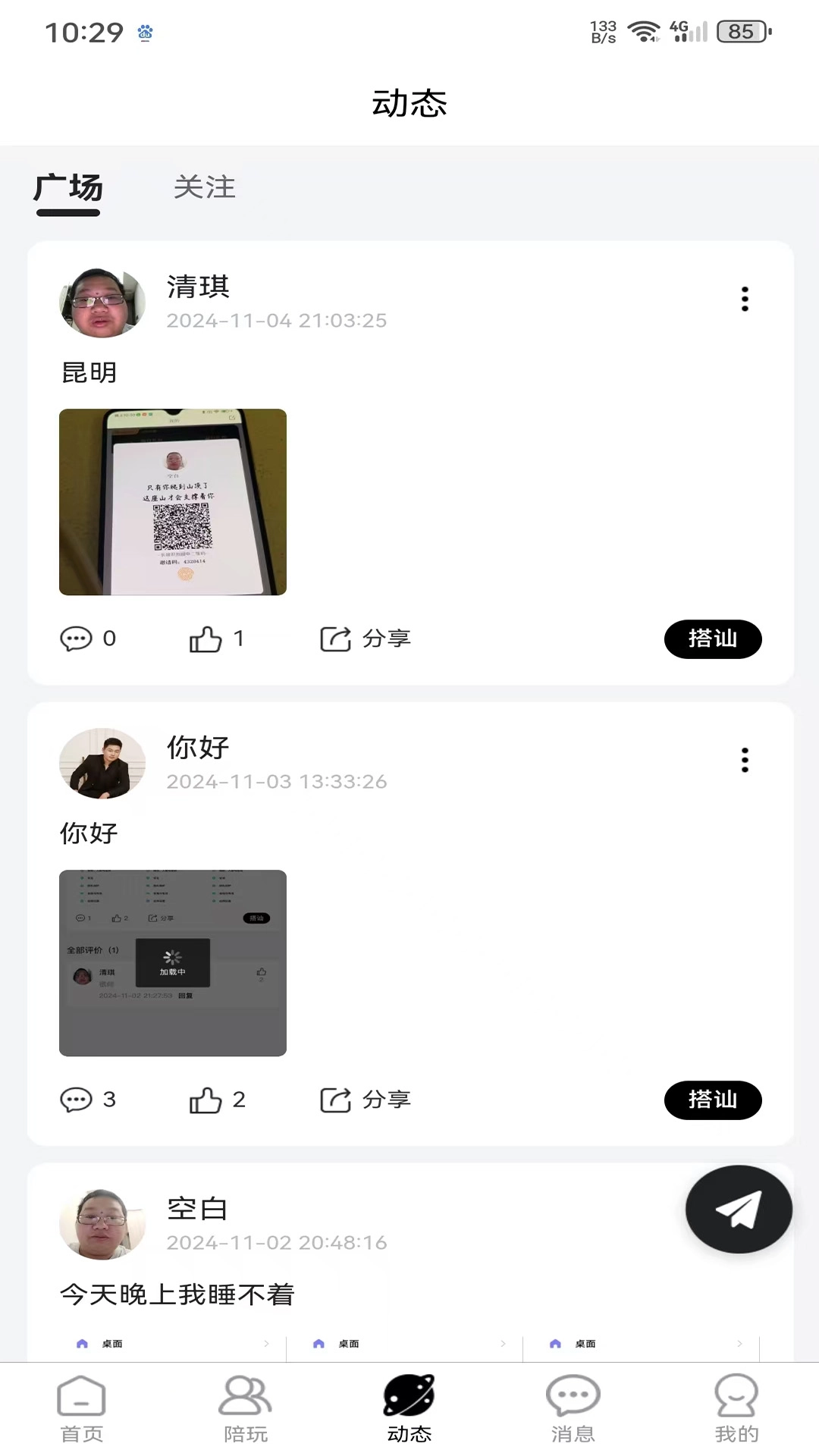Open the three-dot menu on 清琪's post
The width and height of the screenshot is (819, 1456).
[745, 300]
